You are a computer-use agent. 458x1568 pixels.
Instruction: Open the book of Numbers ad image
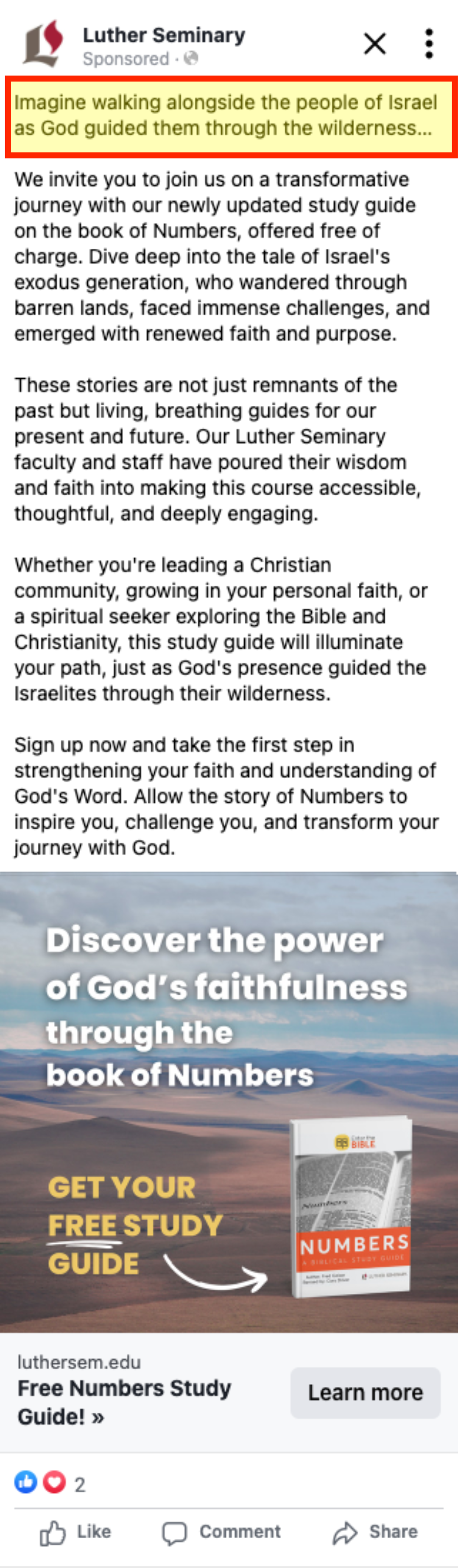click(229, 1102)
